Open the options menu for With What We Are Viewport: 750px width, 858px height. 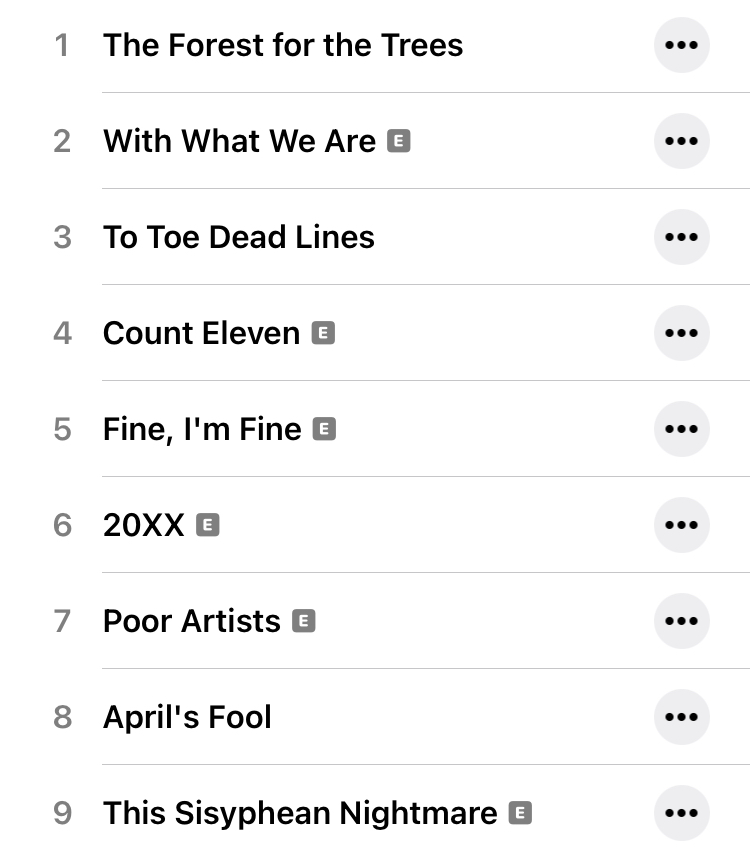click(681, 141)
